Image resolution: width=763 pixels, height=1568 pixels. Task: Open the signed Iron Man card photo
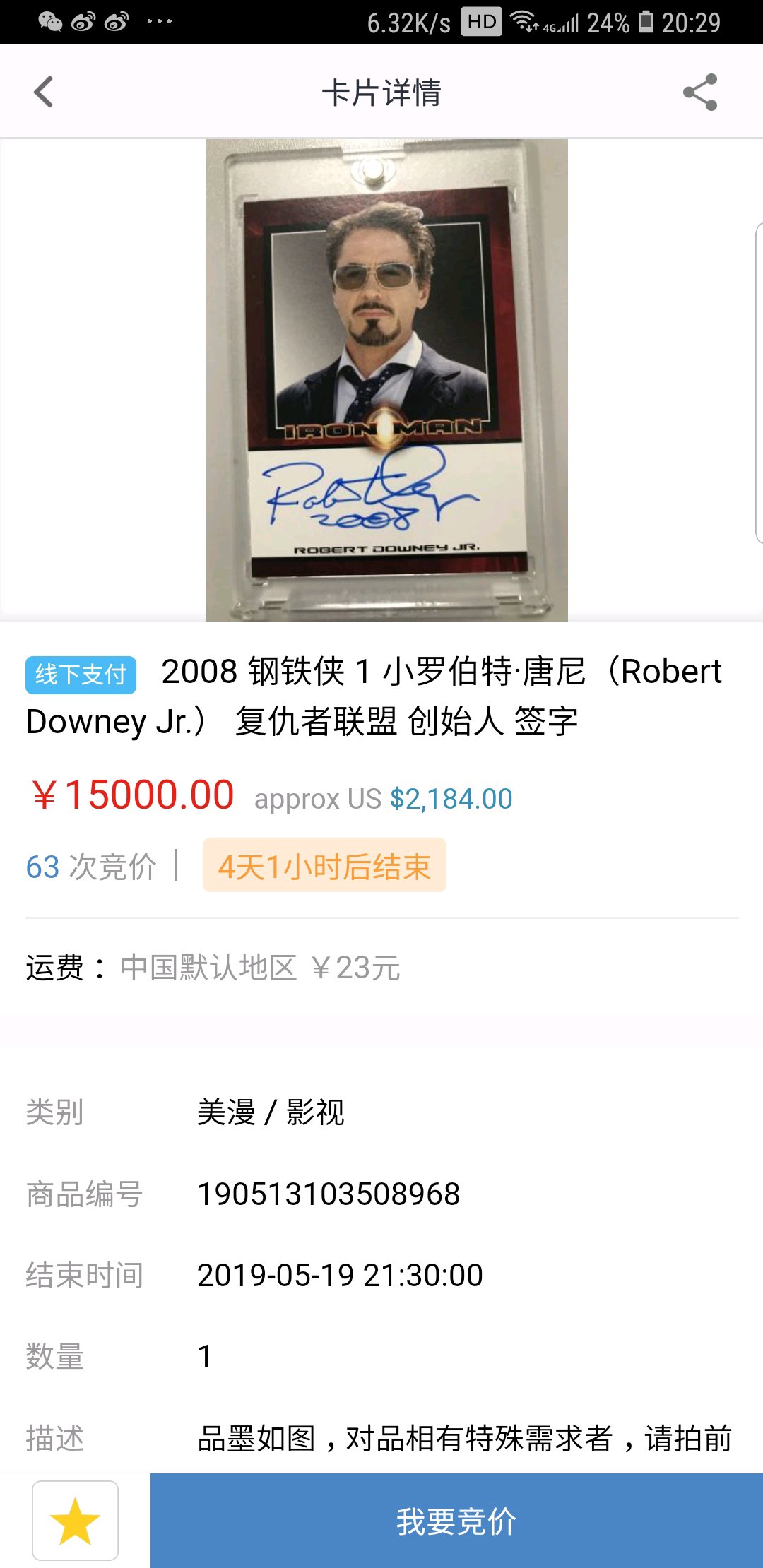[x=386, y=380]
